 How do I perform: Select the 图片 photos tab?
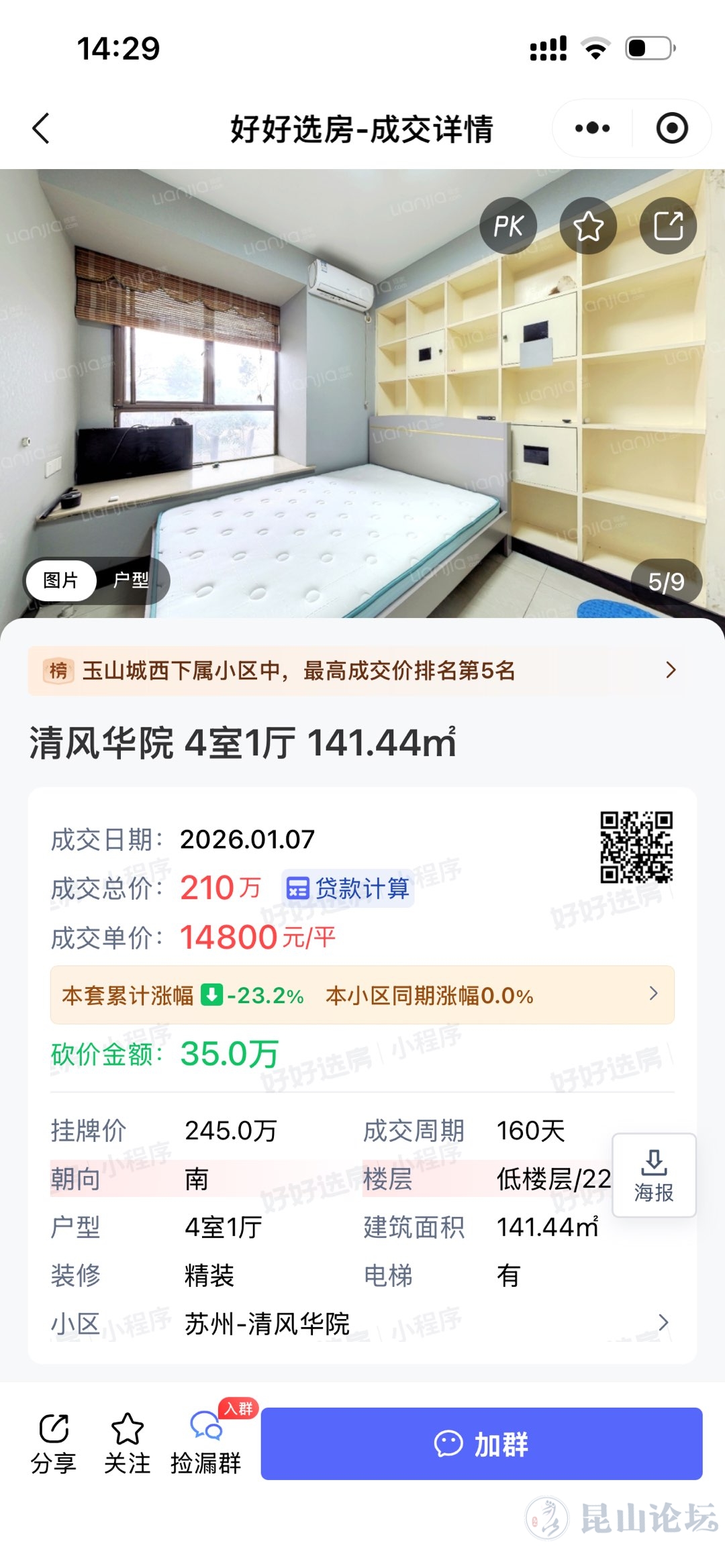[x=61, y=580]
